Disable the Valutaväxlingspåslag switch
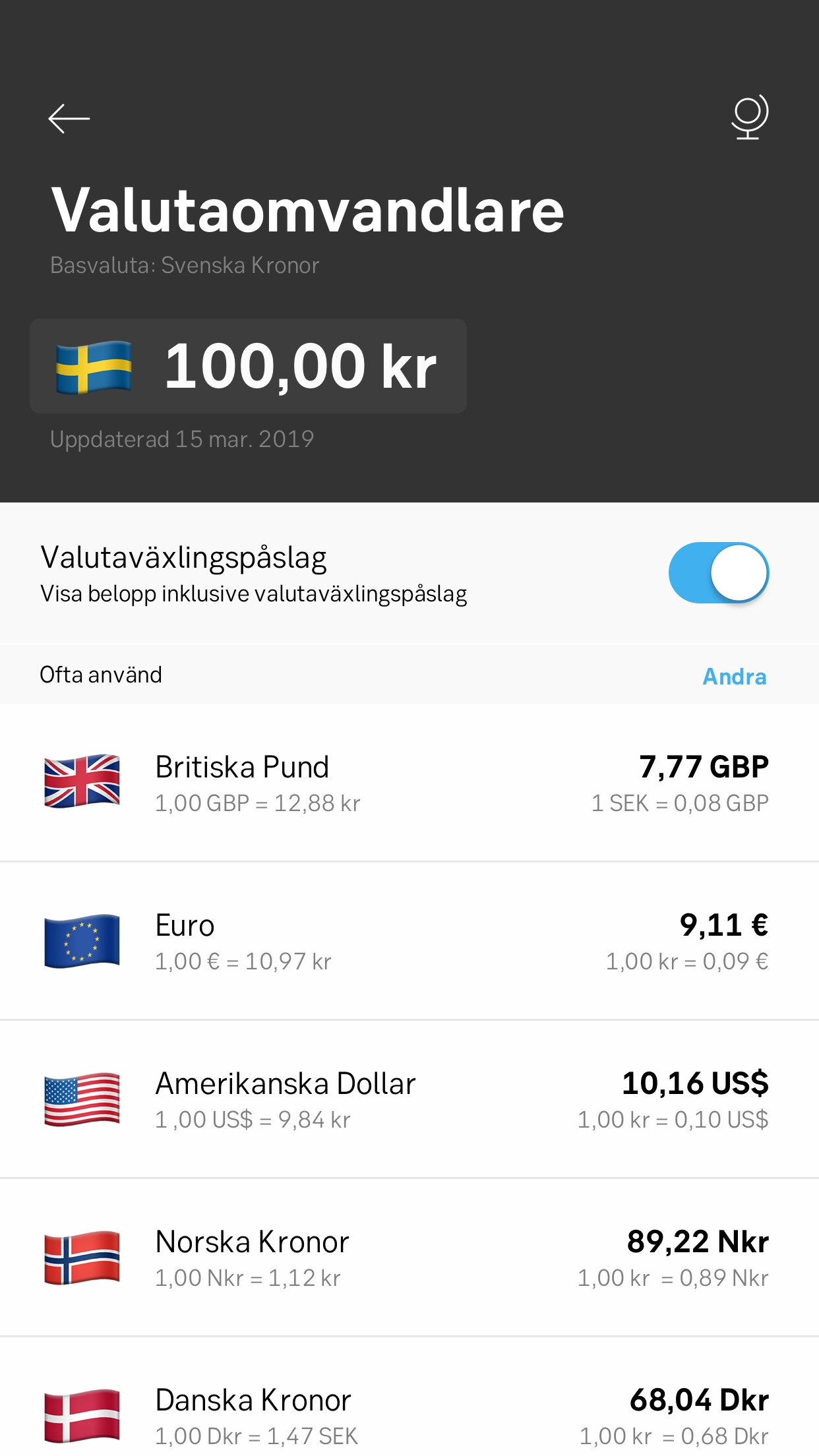 click(718, 573)
